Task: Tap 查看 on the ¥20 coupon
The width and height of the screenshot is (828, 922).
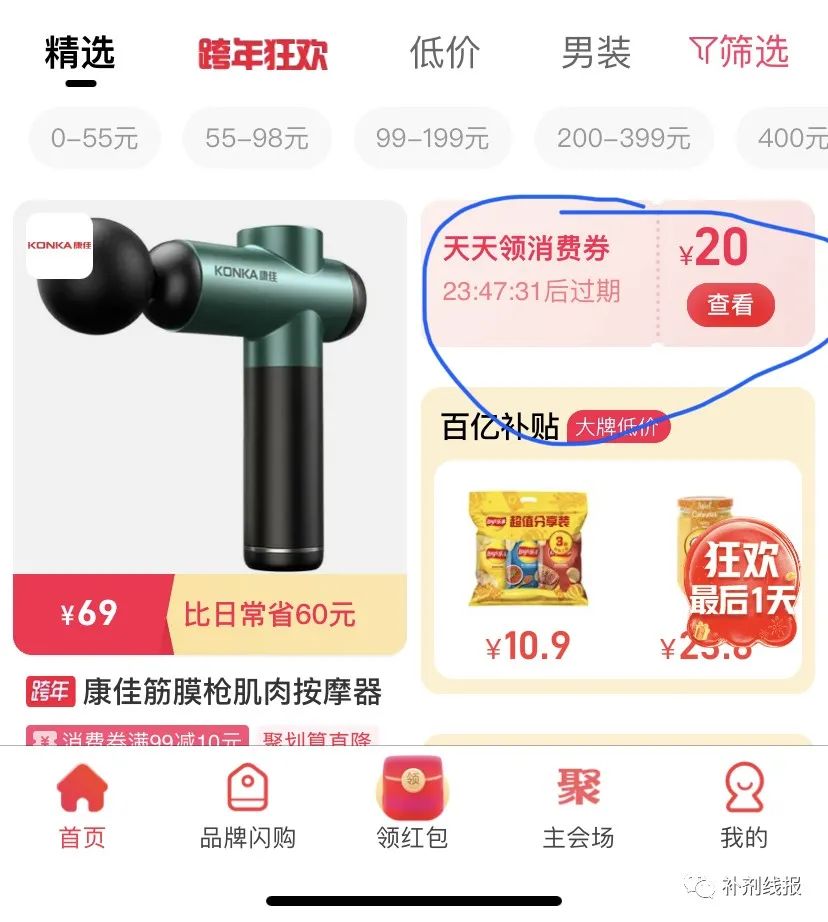Action: click(730, 304)
